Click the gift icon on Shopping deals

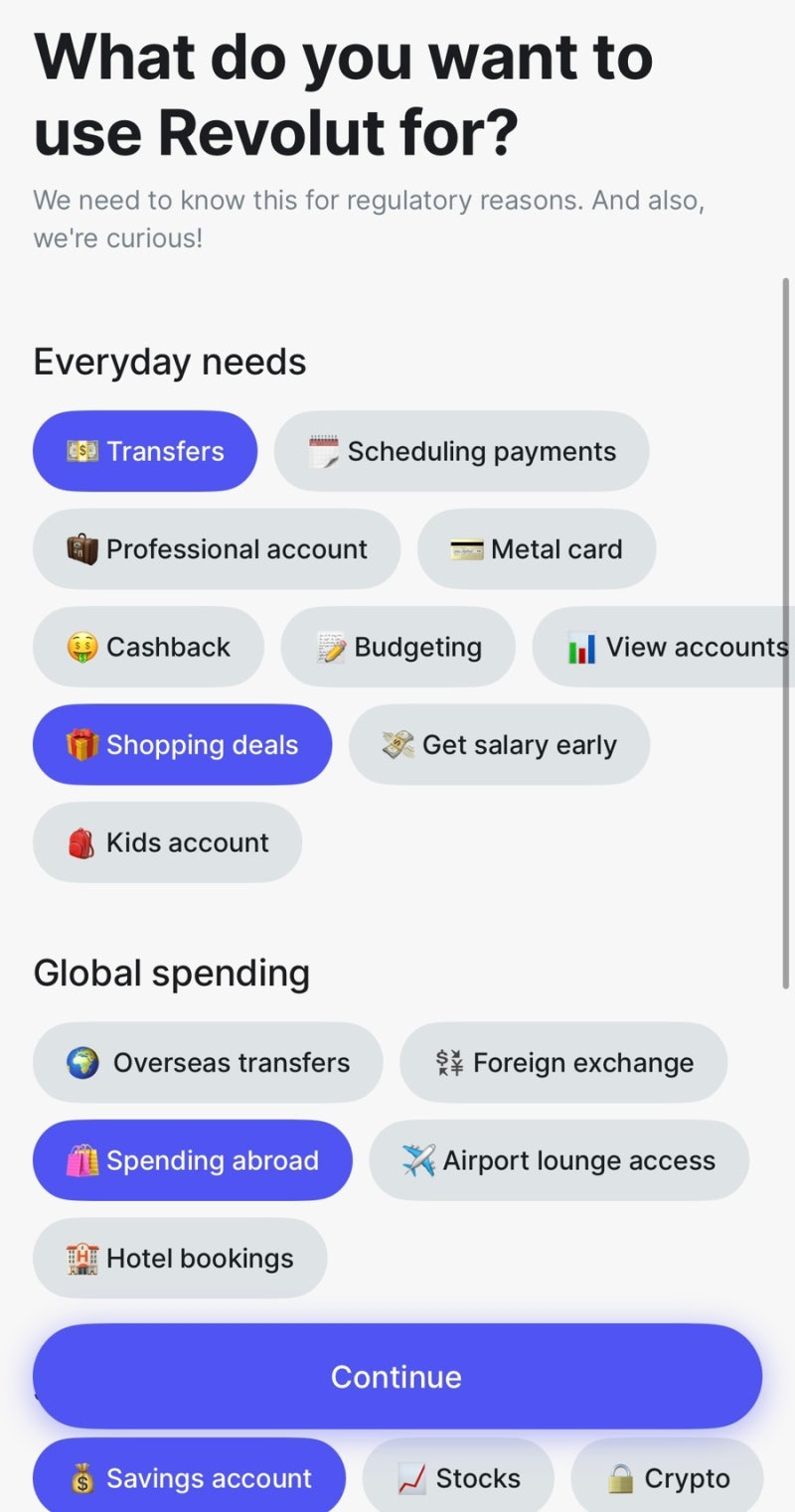pos(82,744)
